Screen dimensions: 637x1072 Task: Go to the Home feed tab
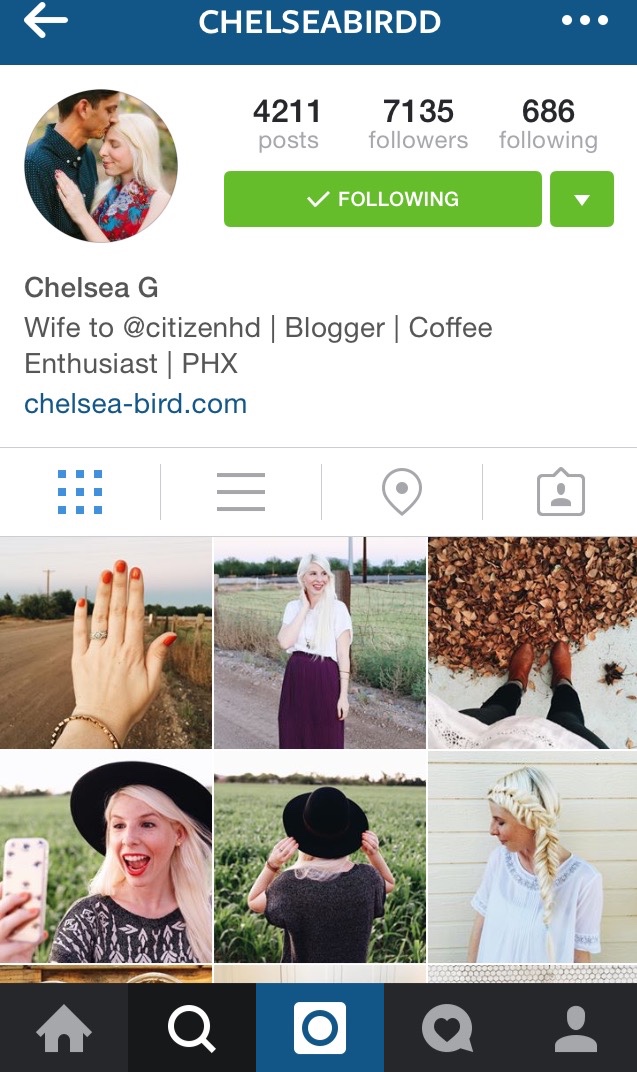[64, 1028]
